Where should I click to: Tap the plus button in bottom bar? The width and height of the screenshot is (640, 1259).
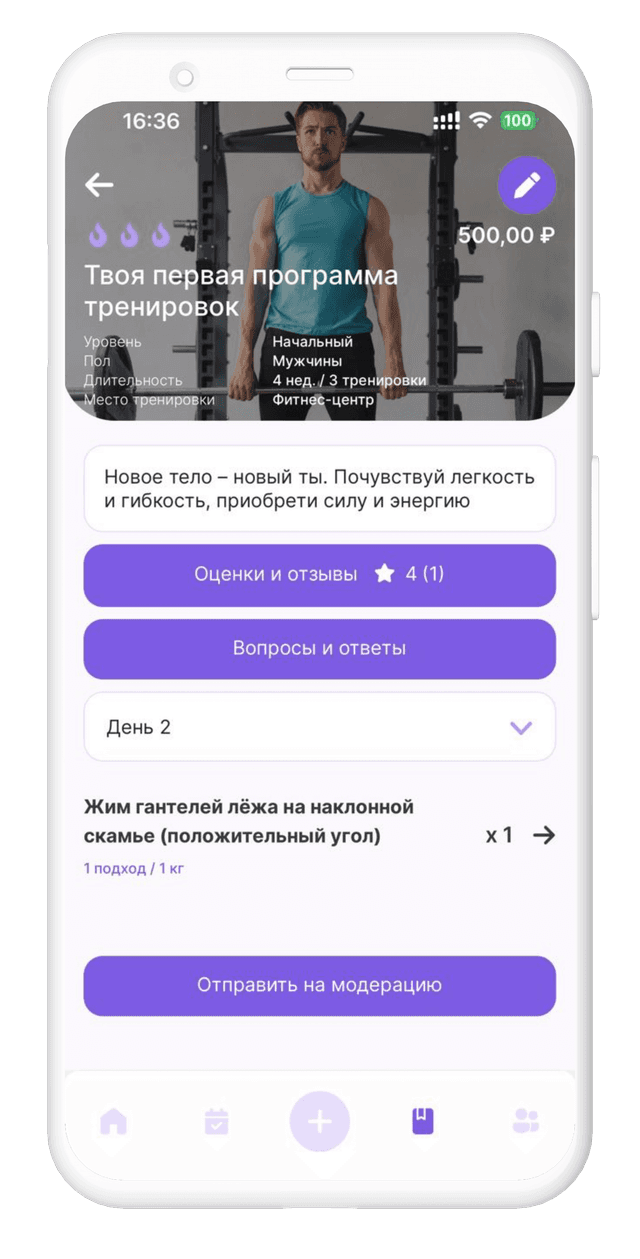[319, 1122]
